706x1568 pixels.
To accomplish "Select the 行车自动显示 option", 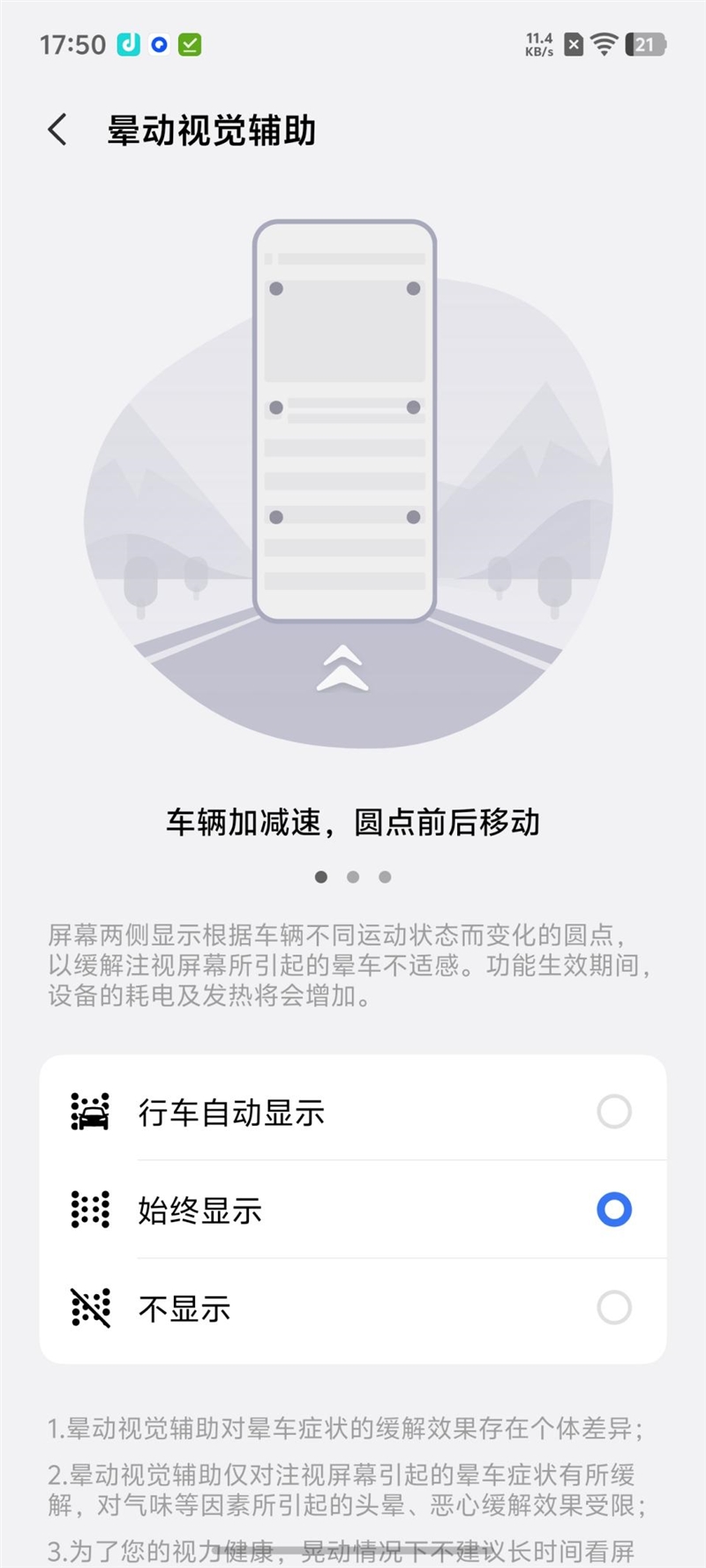I will [613, 1112].
